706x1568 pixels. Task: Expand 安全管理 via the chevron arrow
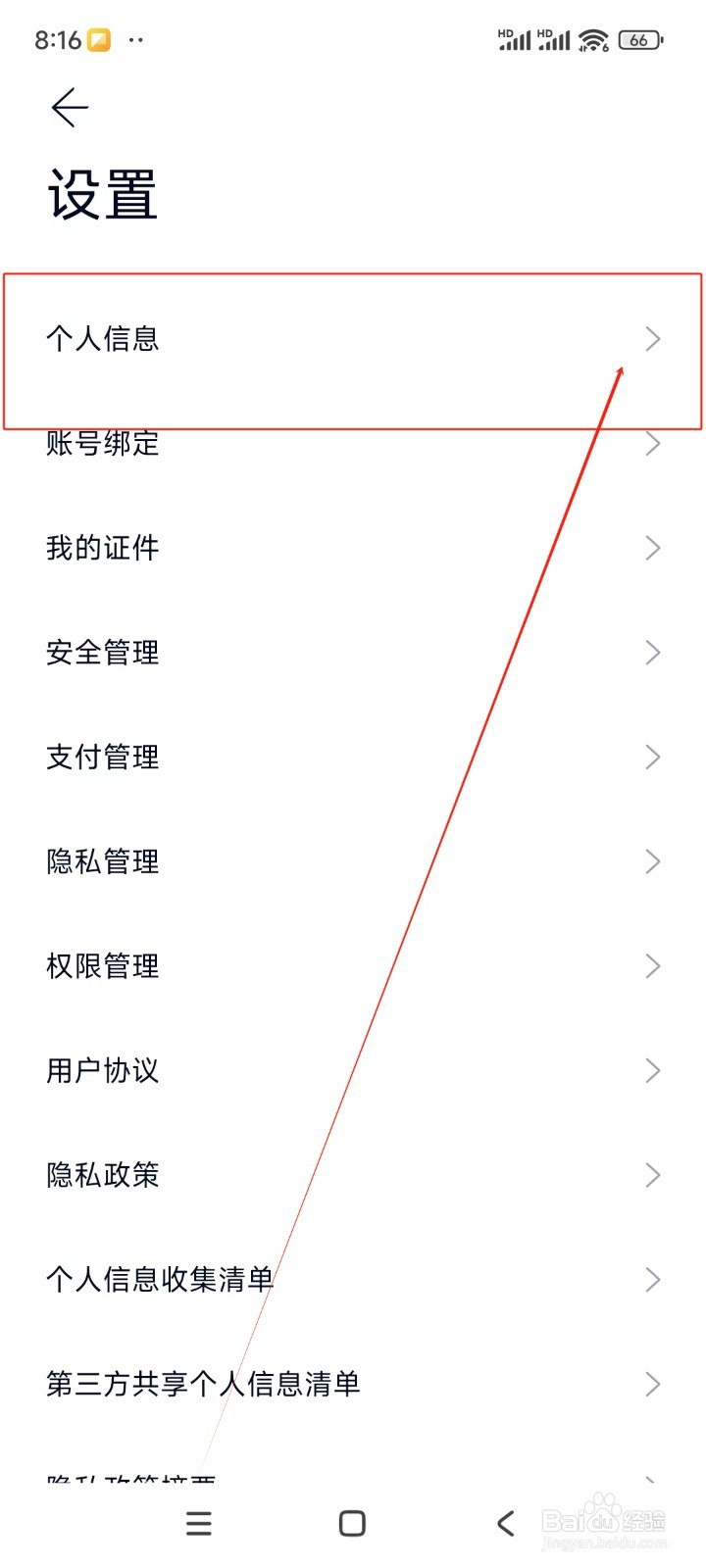(x=652, y=653)
